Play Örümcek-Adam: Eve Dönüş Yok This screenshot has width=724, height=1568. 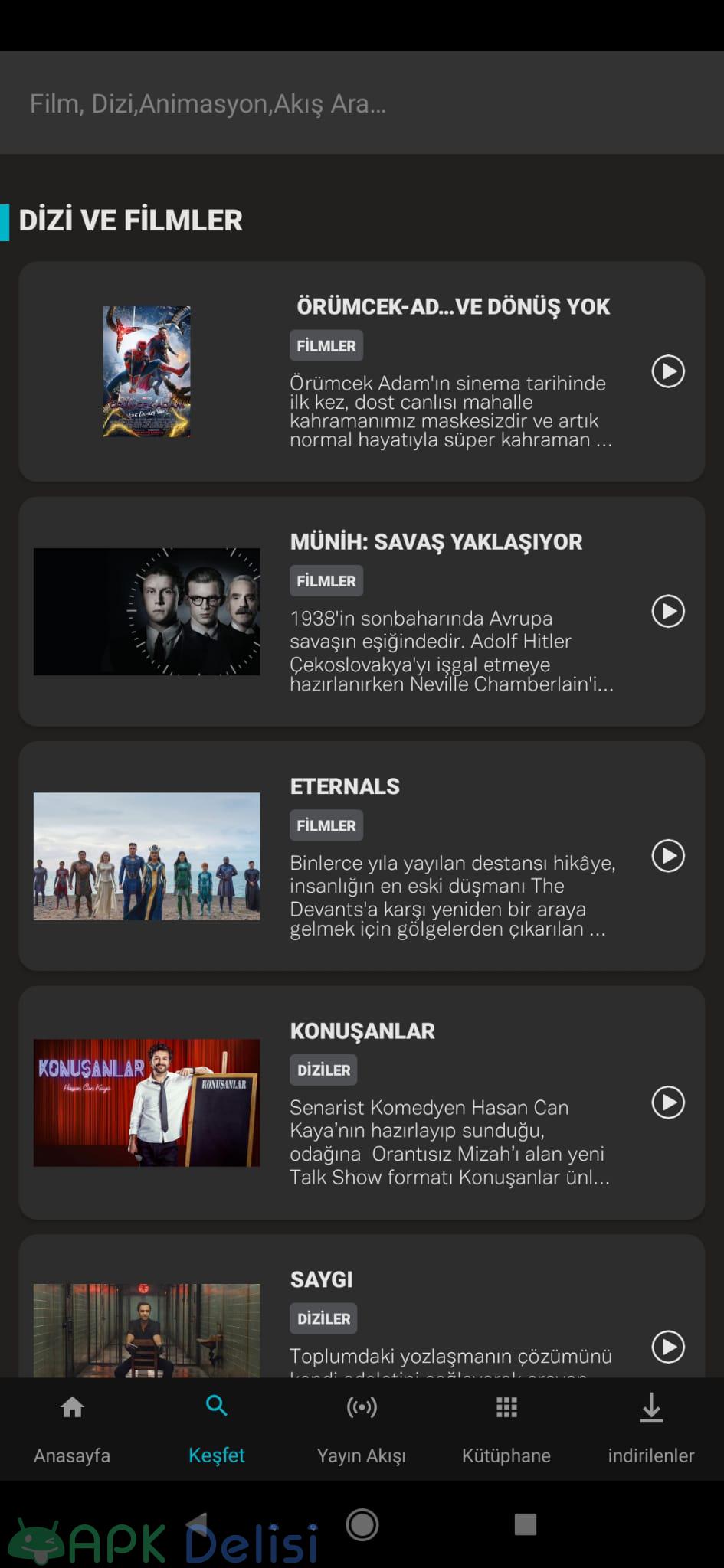[x=667, y=371]
